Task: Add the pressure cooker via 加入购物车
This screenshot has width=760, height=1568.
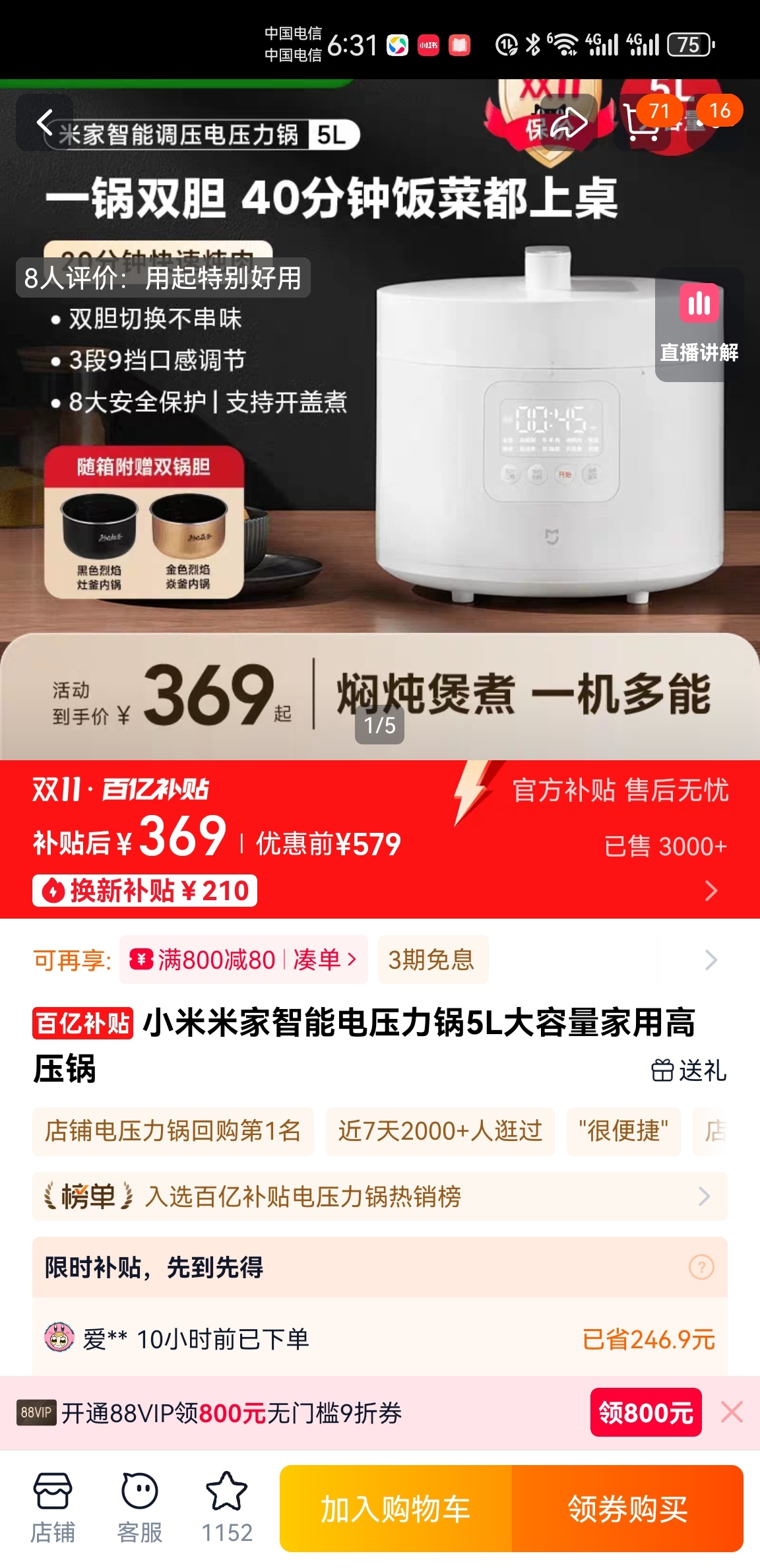Action: click(396, 1509)
